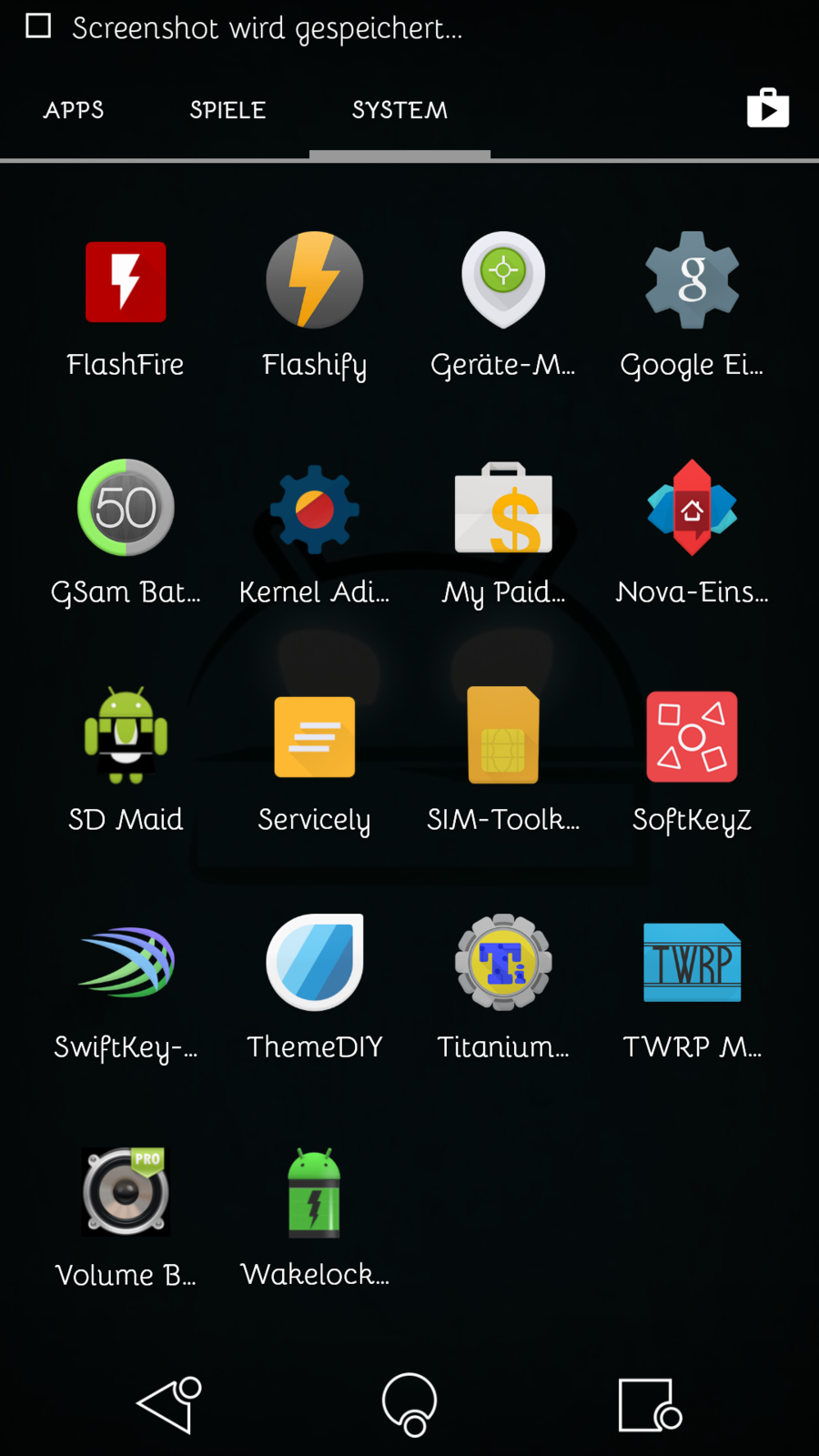
Task: Open Nova-Einstellungen
Action: pos(692,508)
